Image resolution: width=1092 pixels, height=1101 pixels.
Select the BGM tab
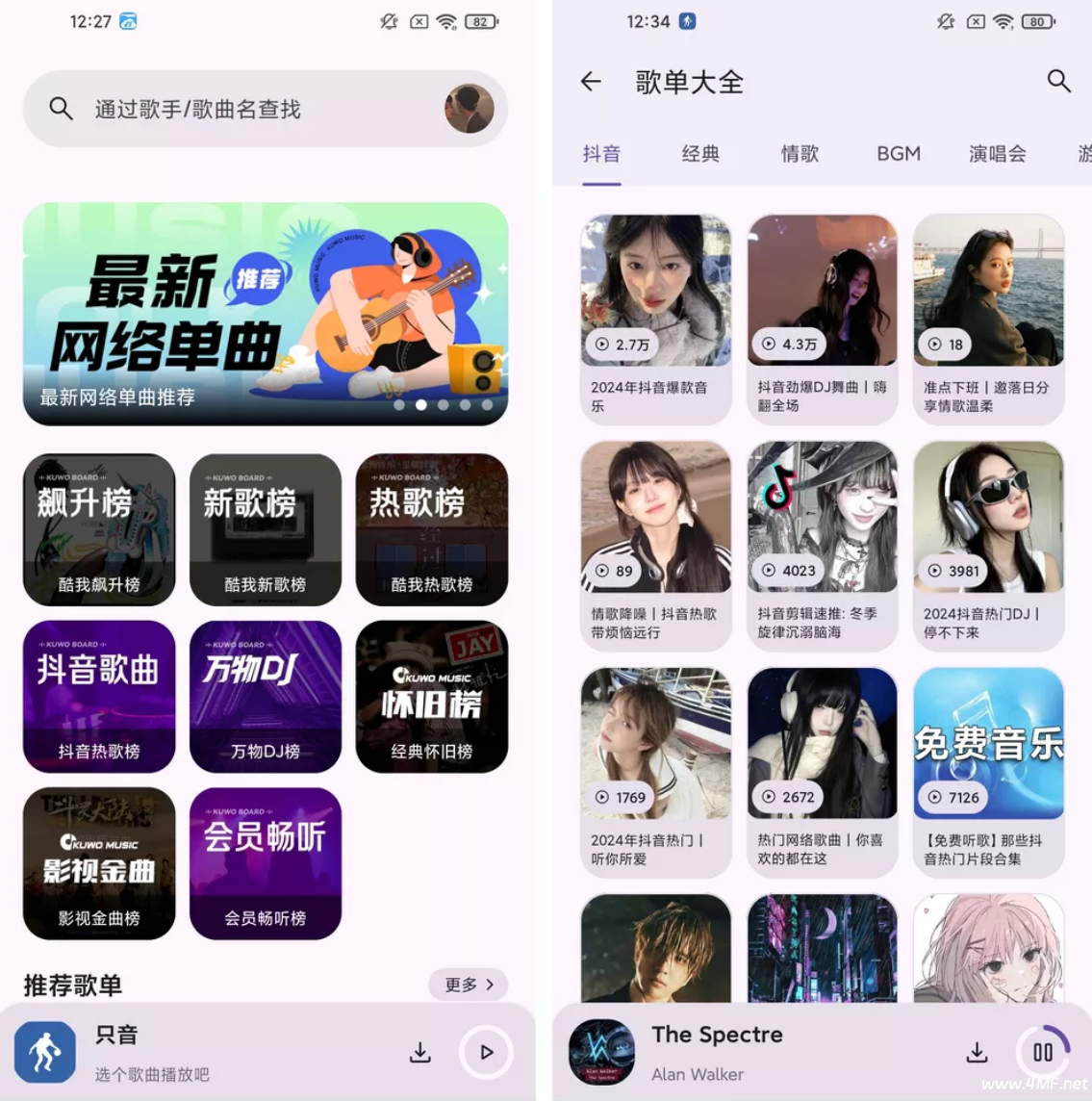(x=899, y=154)
